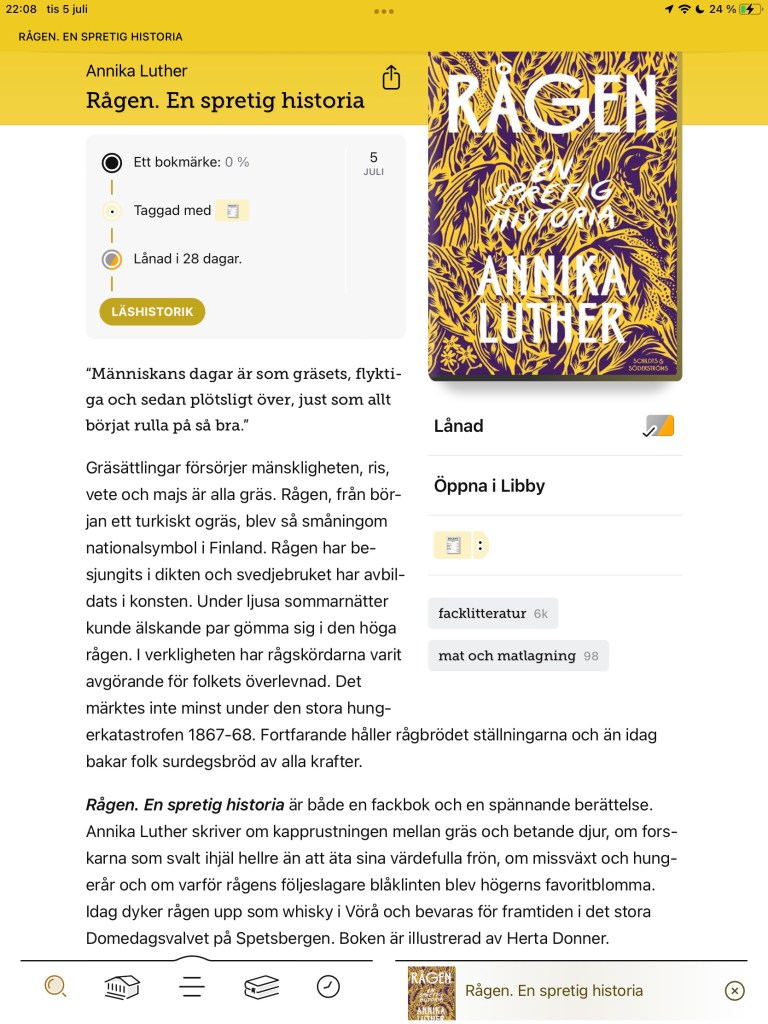Image resolution: width=768 pixels, height=1024 pixels.
Task: Open the center menu tab
Action: pyautogui.click(x=192, y=987)
